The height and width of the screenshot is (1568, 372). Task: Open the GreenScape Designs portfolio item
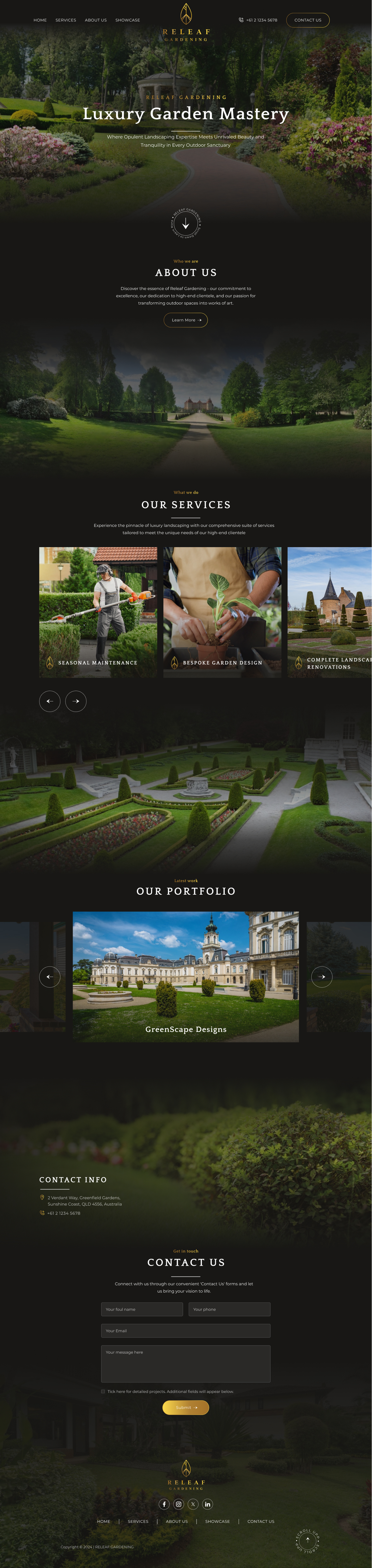click(186, 976)
